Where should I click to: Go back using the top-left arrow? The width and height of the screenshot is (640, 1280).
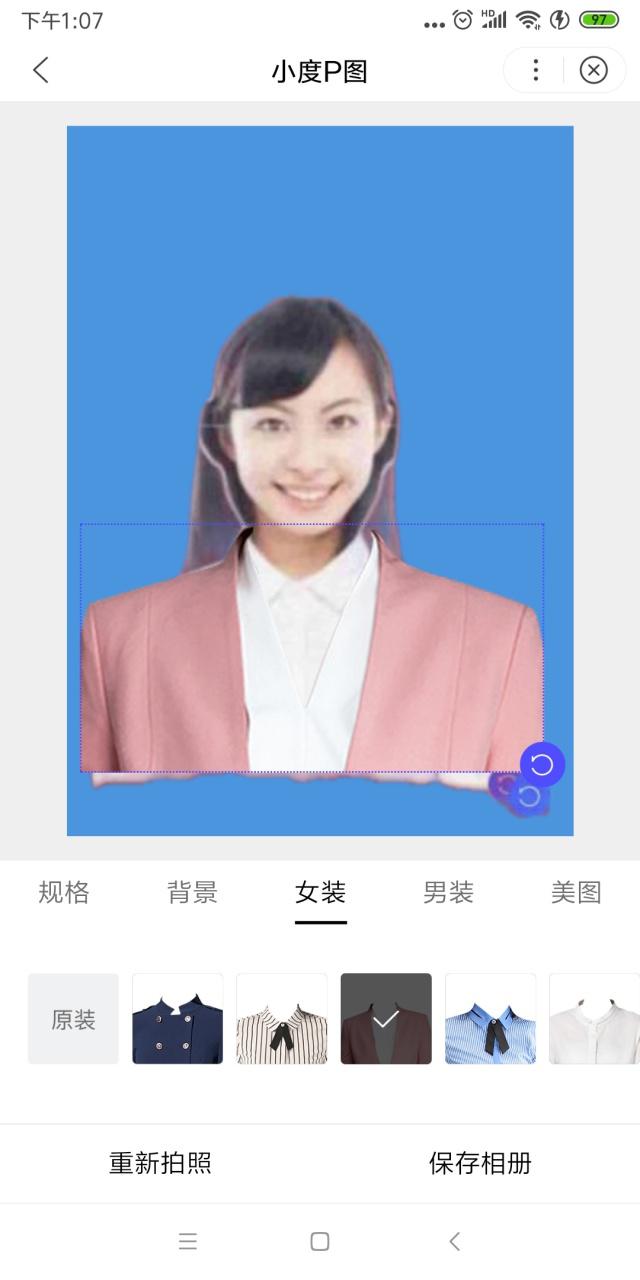tap(40, 70)
